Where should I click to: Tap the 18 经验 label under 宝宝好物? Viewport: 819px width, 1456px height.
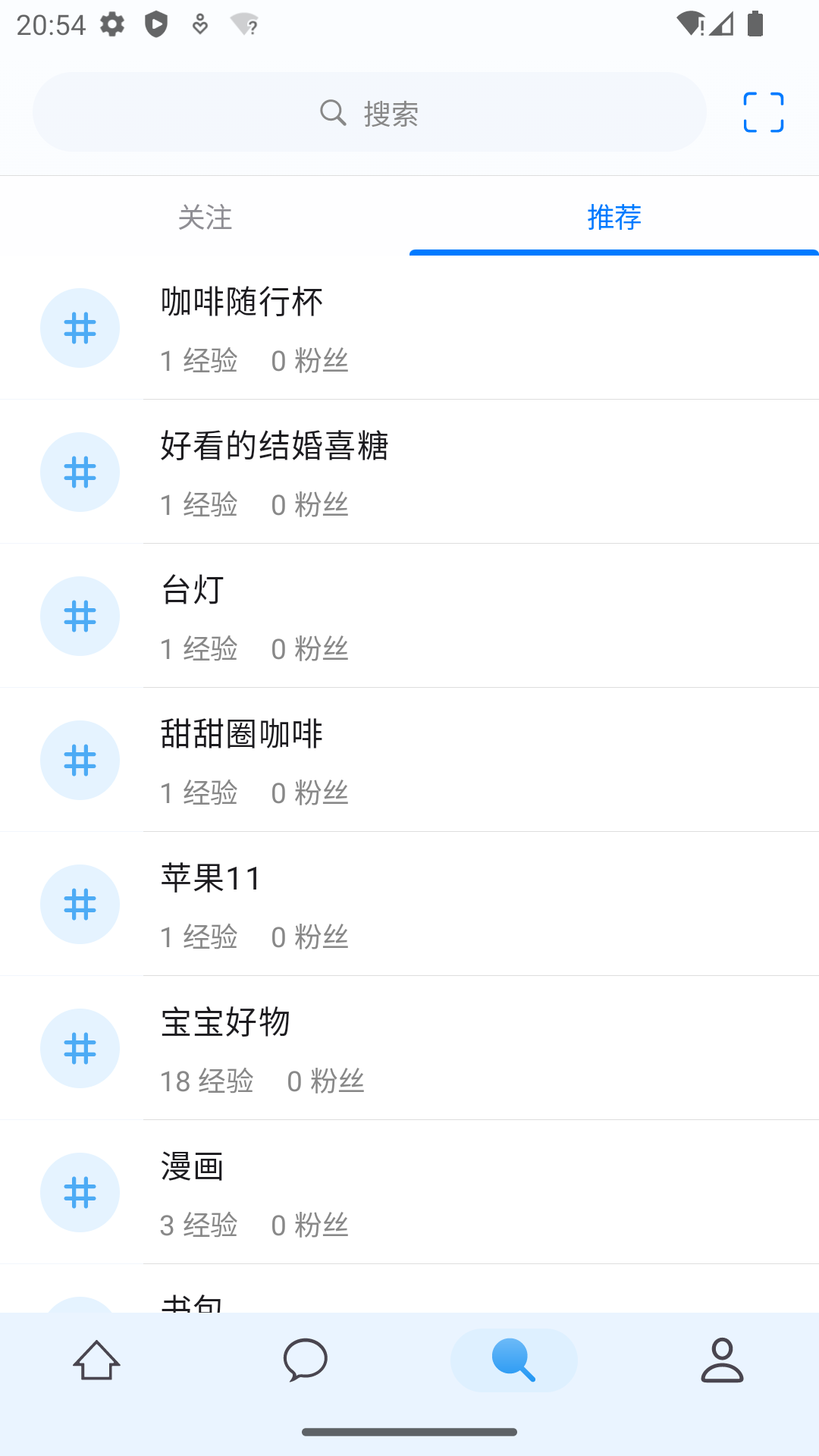point(207,1081)
